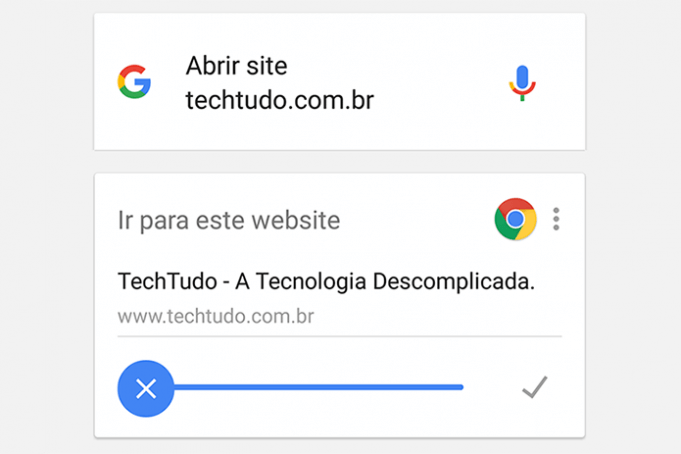Image resolution: width=681 pixels, height=454 pixels.
Task: Open the overflow menu on the website card
Action: pos(556,220)
